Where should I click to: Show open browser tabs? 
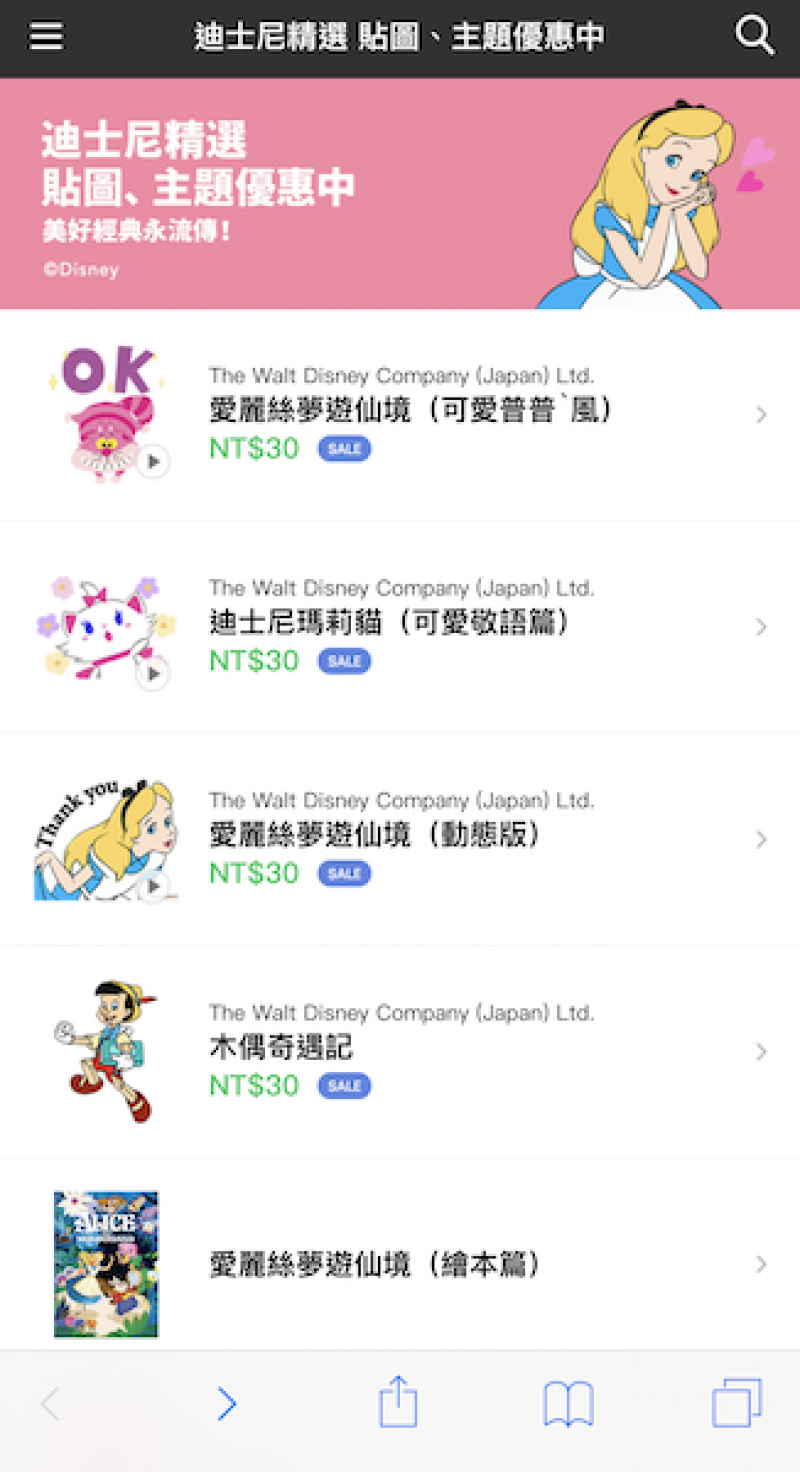tap(737, 1403)
